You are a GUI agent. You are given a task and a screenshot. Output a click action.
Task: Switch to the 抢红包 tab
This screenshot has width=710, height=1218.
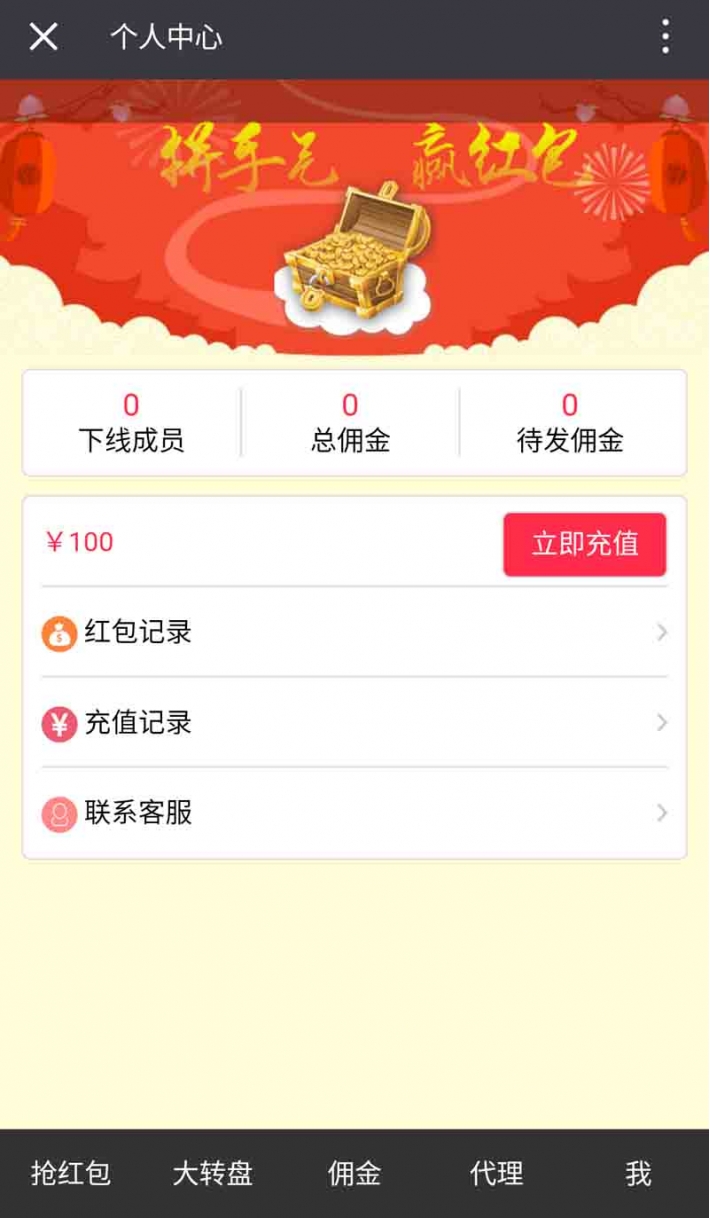(71, 1173)
